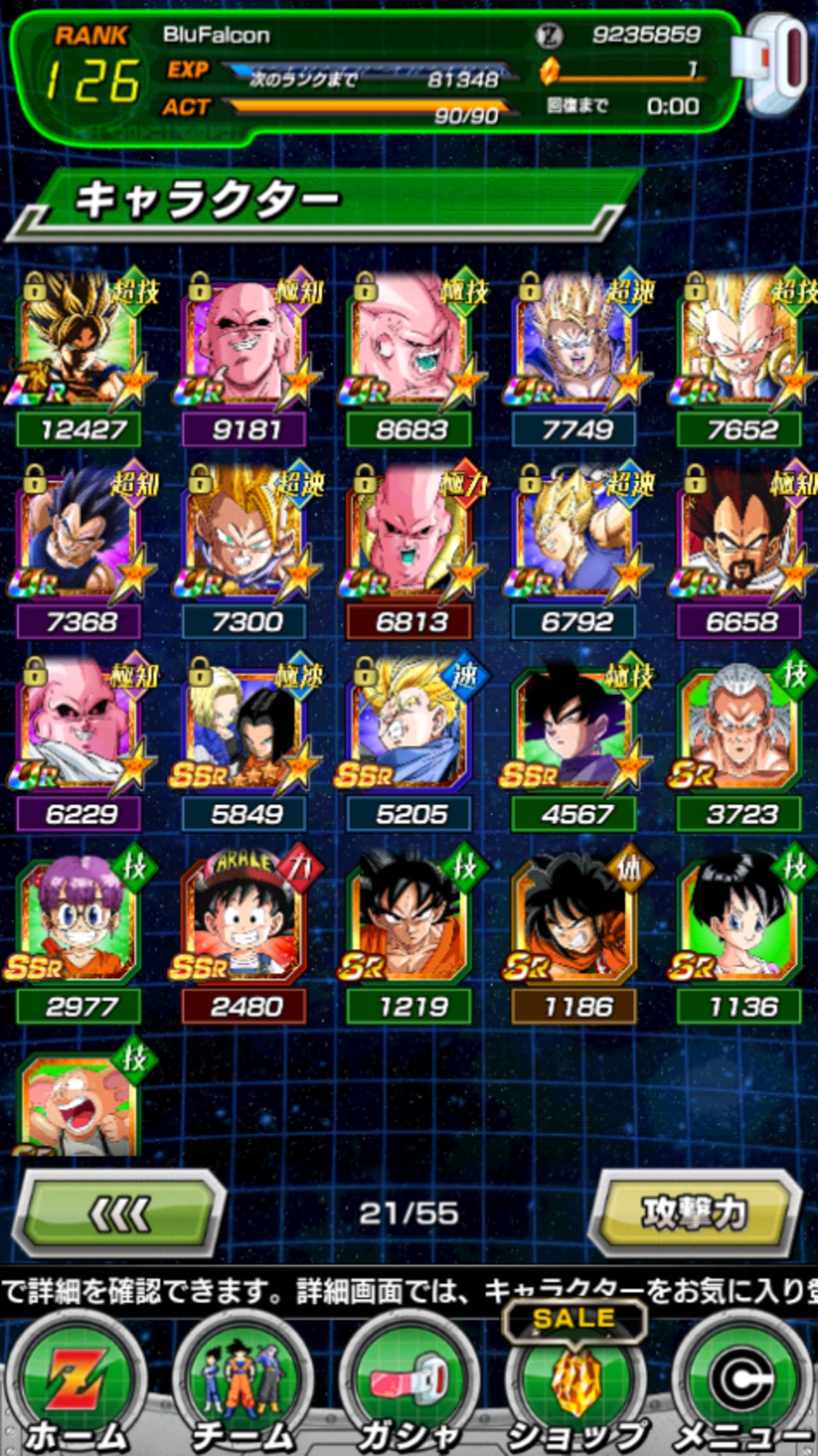
Task: Select the character card showing 8683
Action: pyautogui.click(x=409, y=357)
